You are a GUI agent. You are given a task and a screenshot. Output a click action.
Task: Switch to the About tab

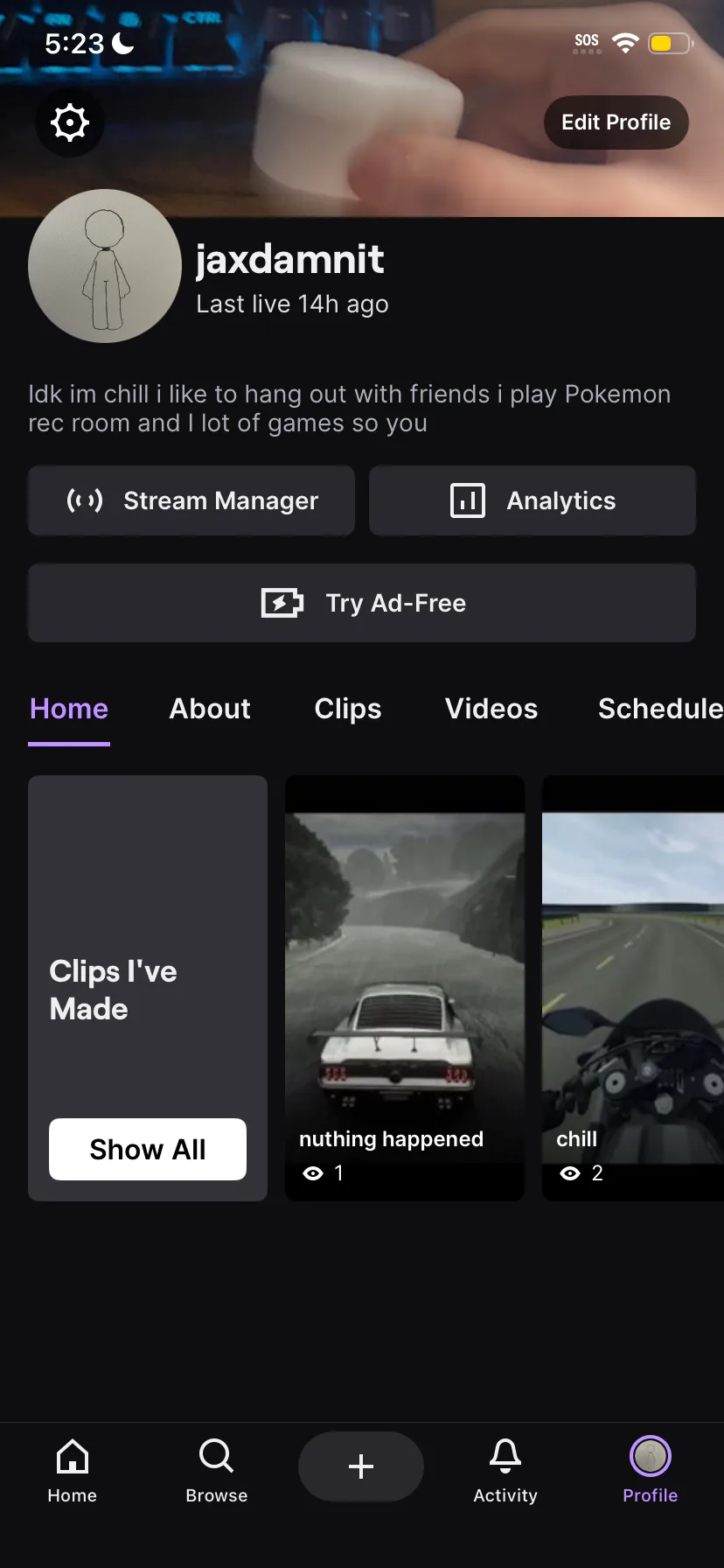[210, 709]
